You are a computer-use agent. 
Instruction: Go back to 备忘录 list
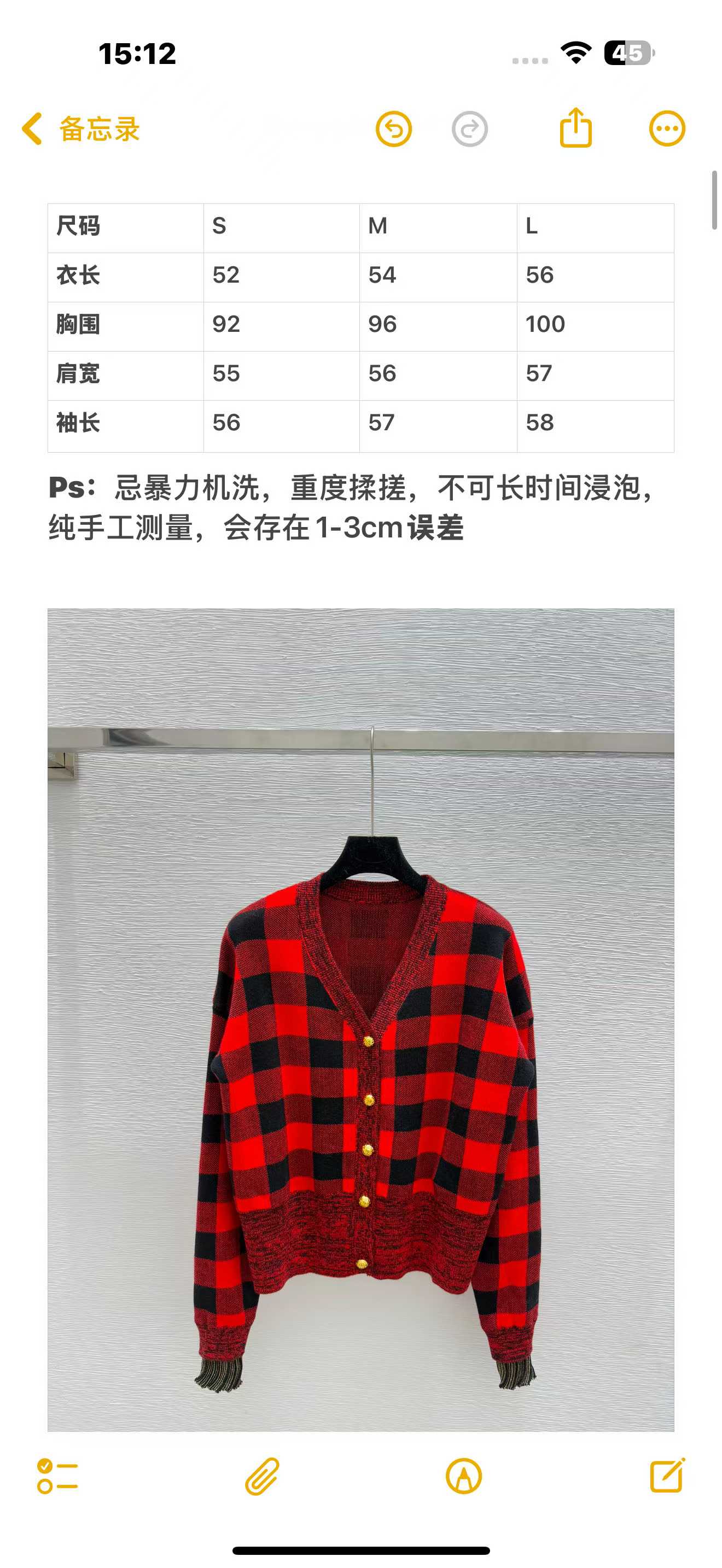click(80, 129)
